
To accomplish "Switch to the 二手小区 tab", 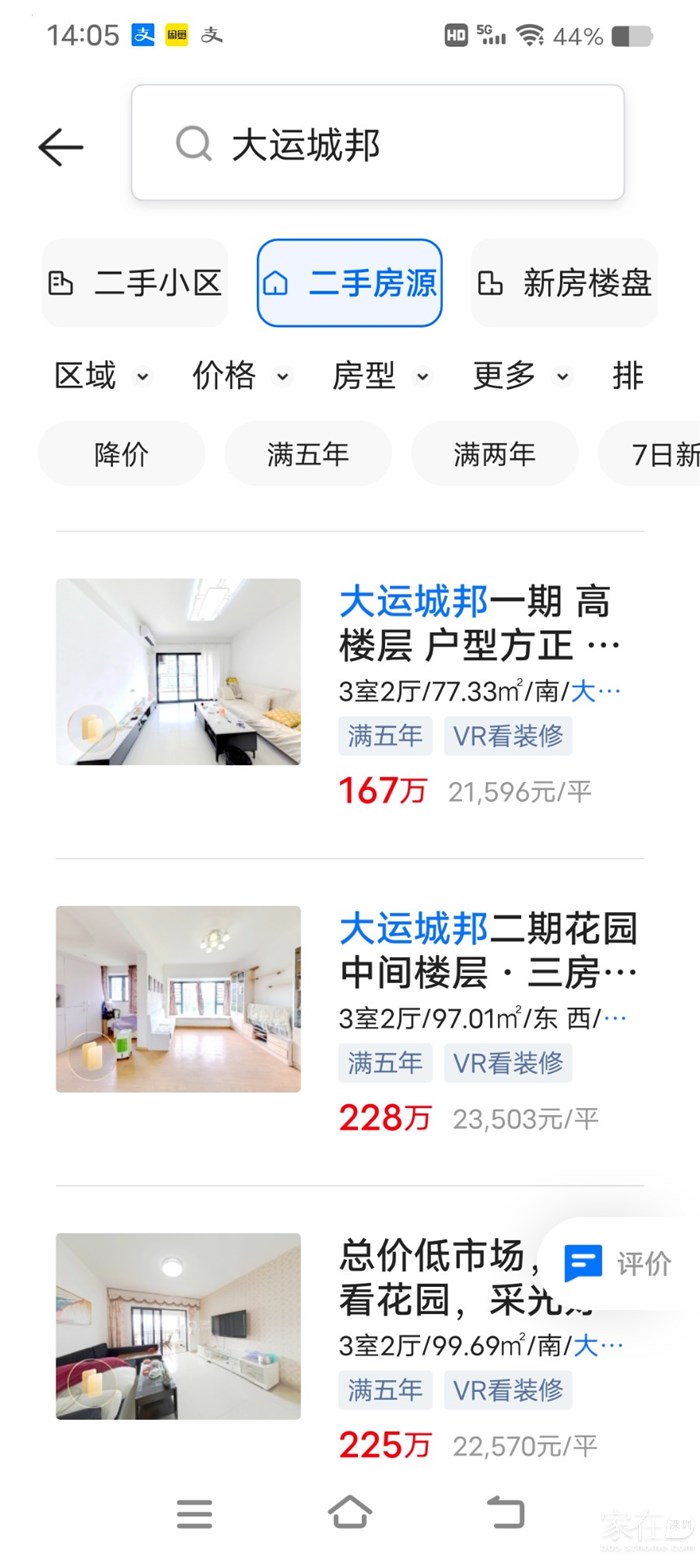I will pyautogui.click(x=135, y=283).
